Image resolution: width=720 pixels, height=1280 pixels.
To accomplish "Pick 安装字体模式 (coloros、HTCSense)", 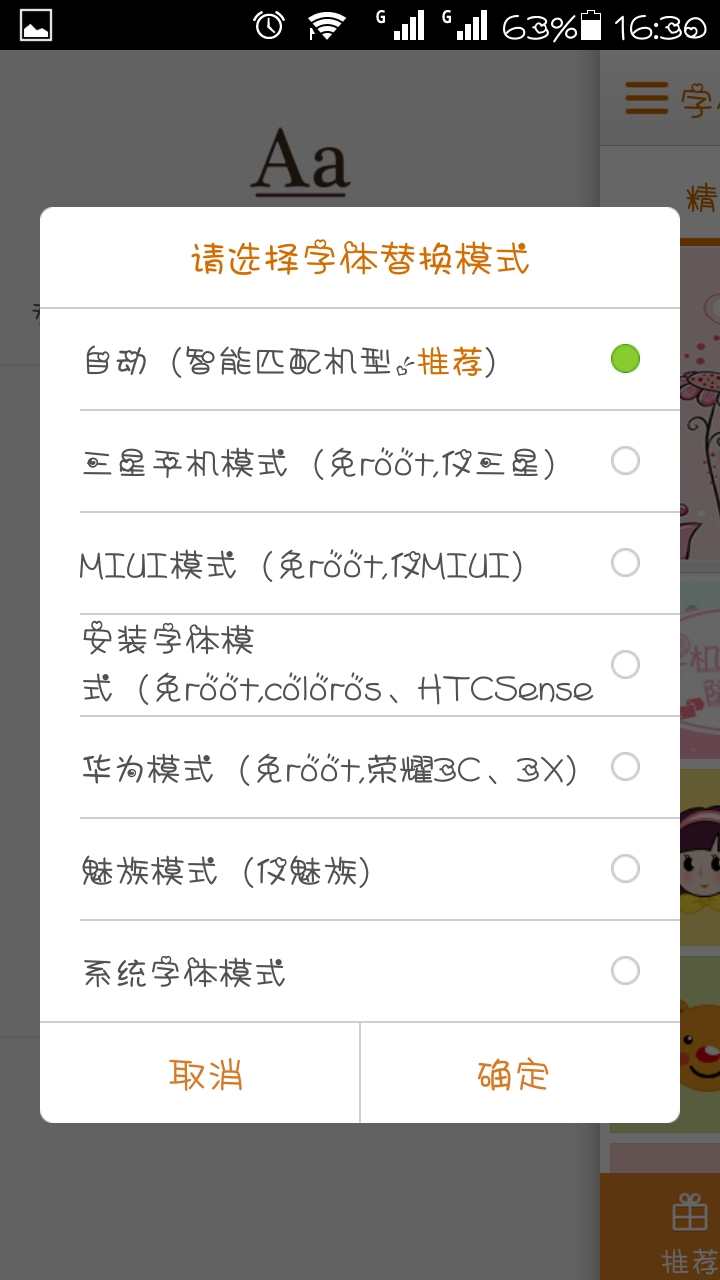I will pos(360,665).
